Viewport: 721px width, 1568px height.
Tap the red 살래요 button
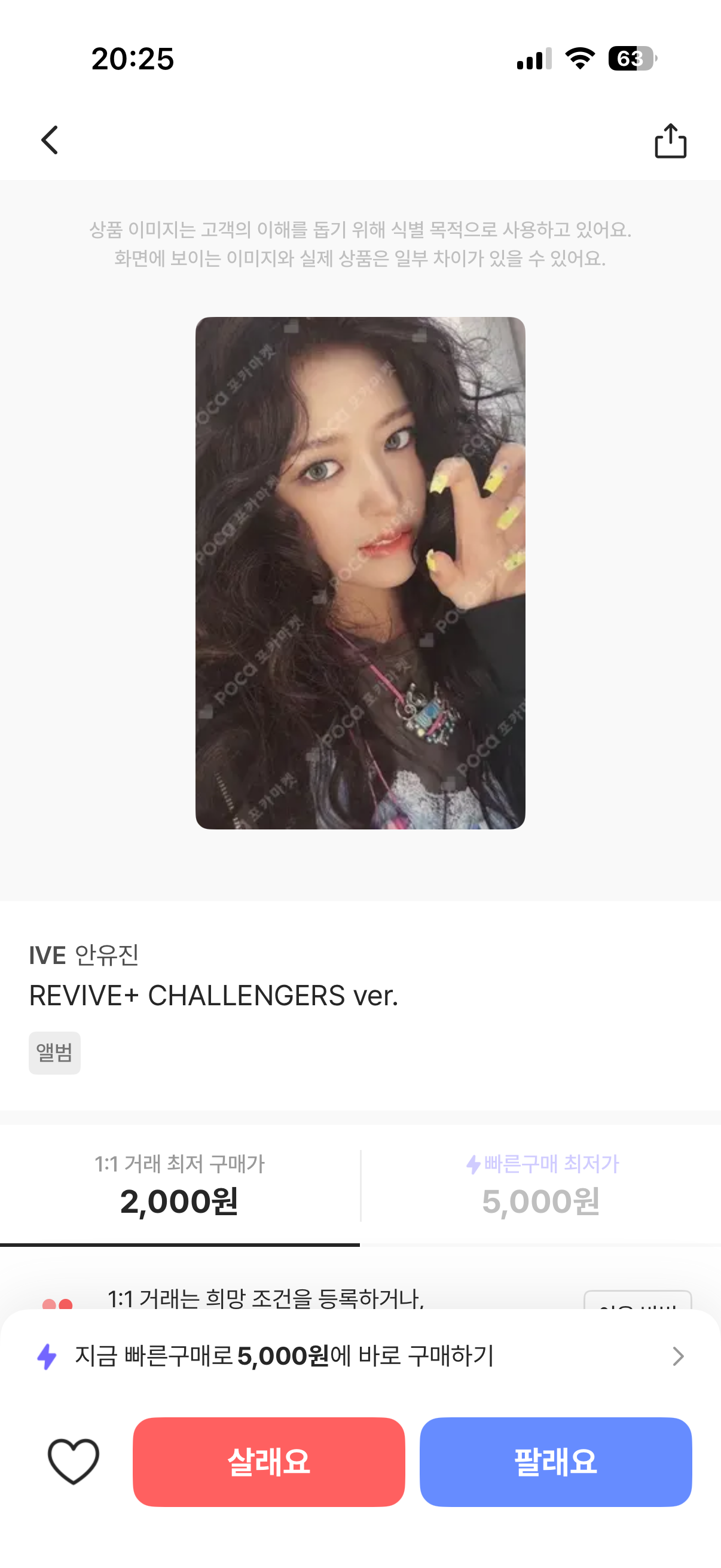point(269,1462)
